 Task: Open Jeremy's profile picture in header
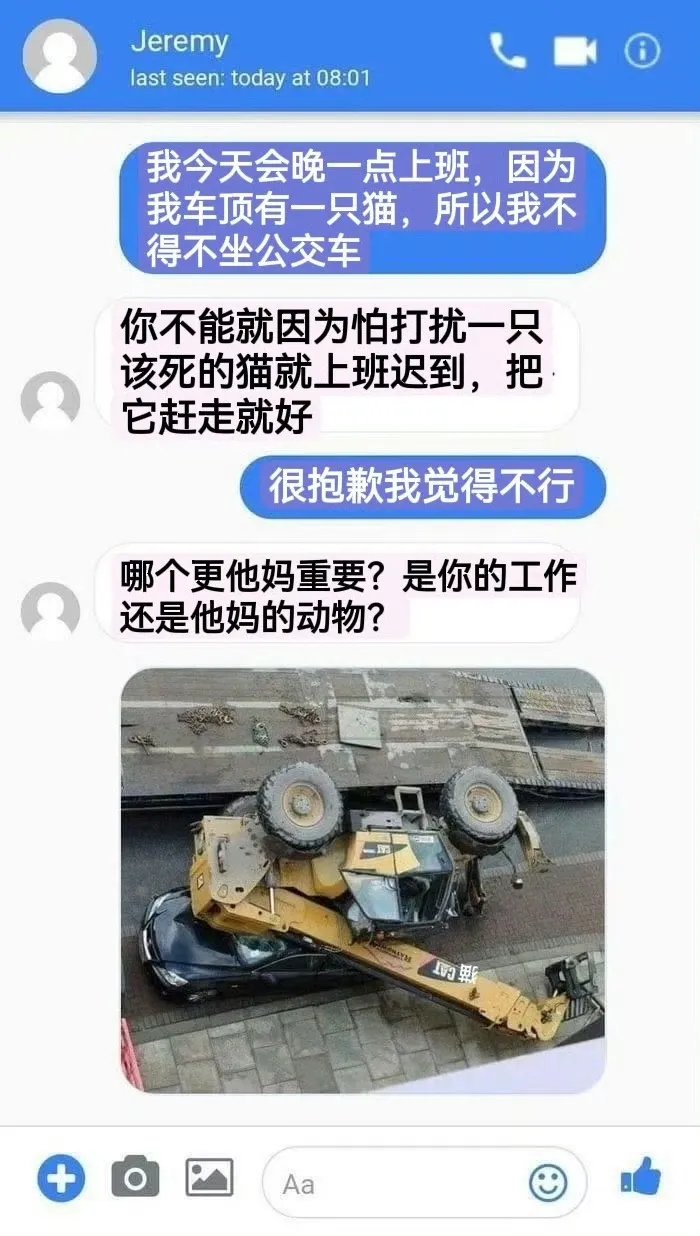click(60, 56)
